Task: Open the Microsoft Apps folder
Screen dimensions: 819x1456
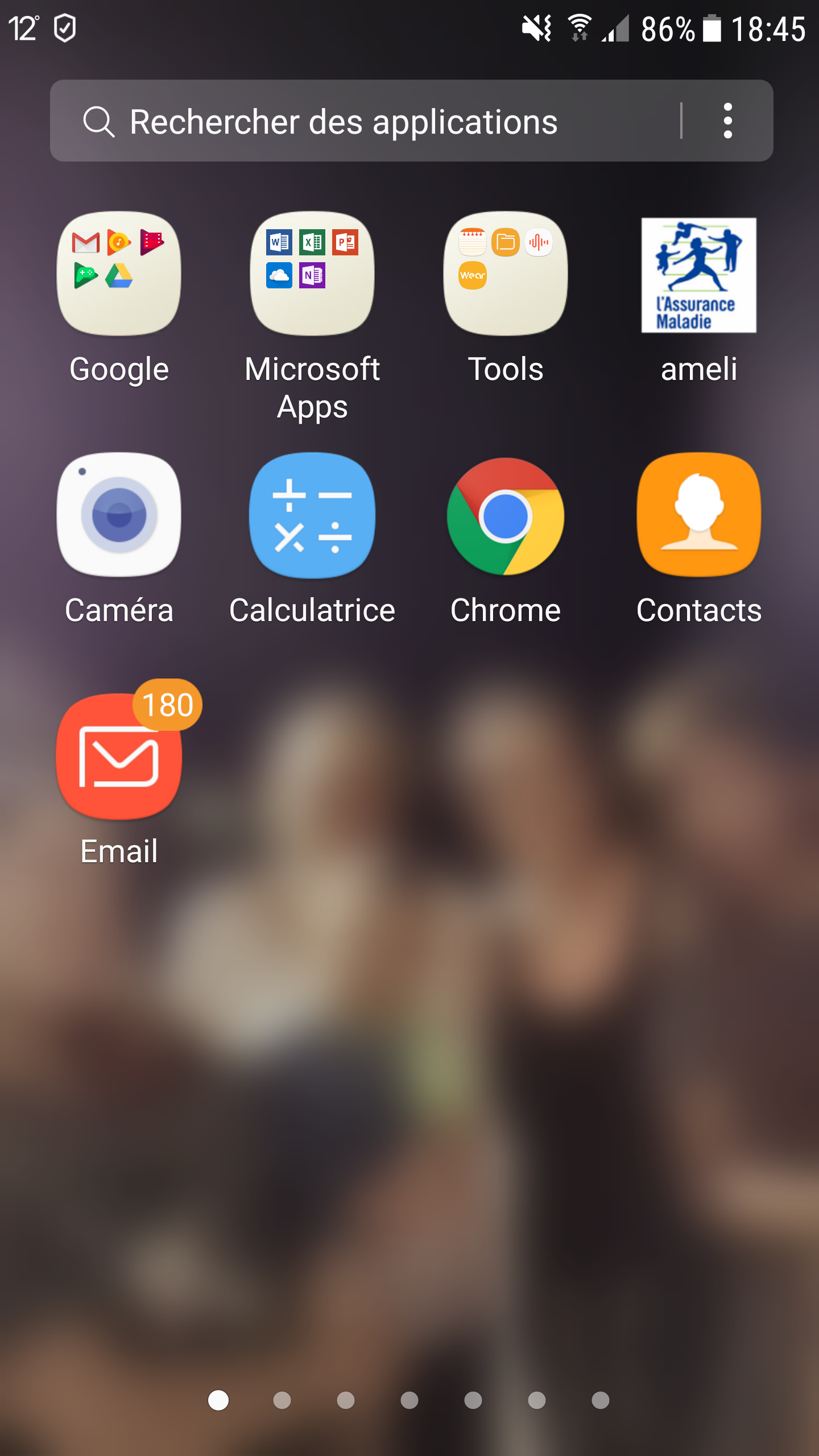Action: [x=312, y=274]
